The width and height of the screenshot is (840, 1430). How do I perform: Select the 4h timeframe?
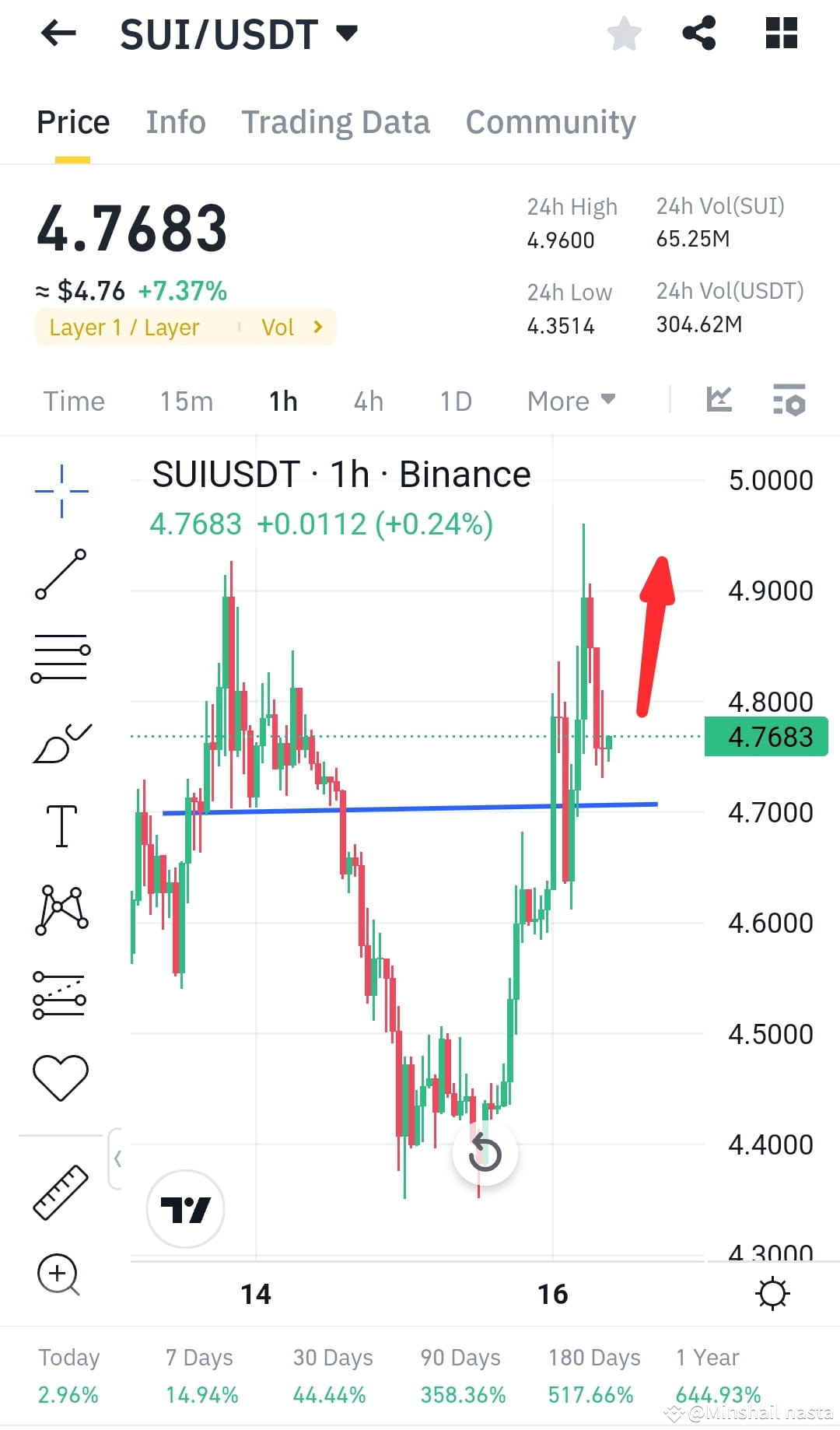(x=368, y=401)
